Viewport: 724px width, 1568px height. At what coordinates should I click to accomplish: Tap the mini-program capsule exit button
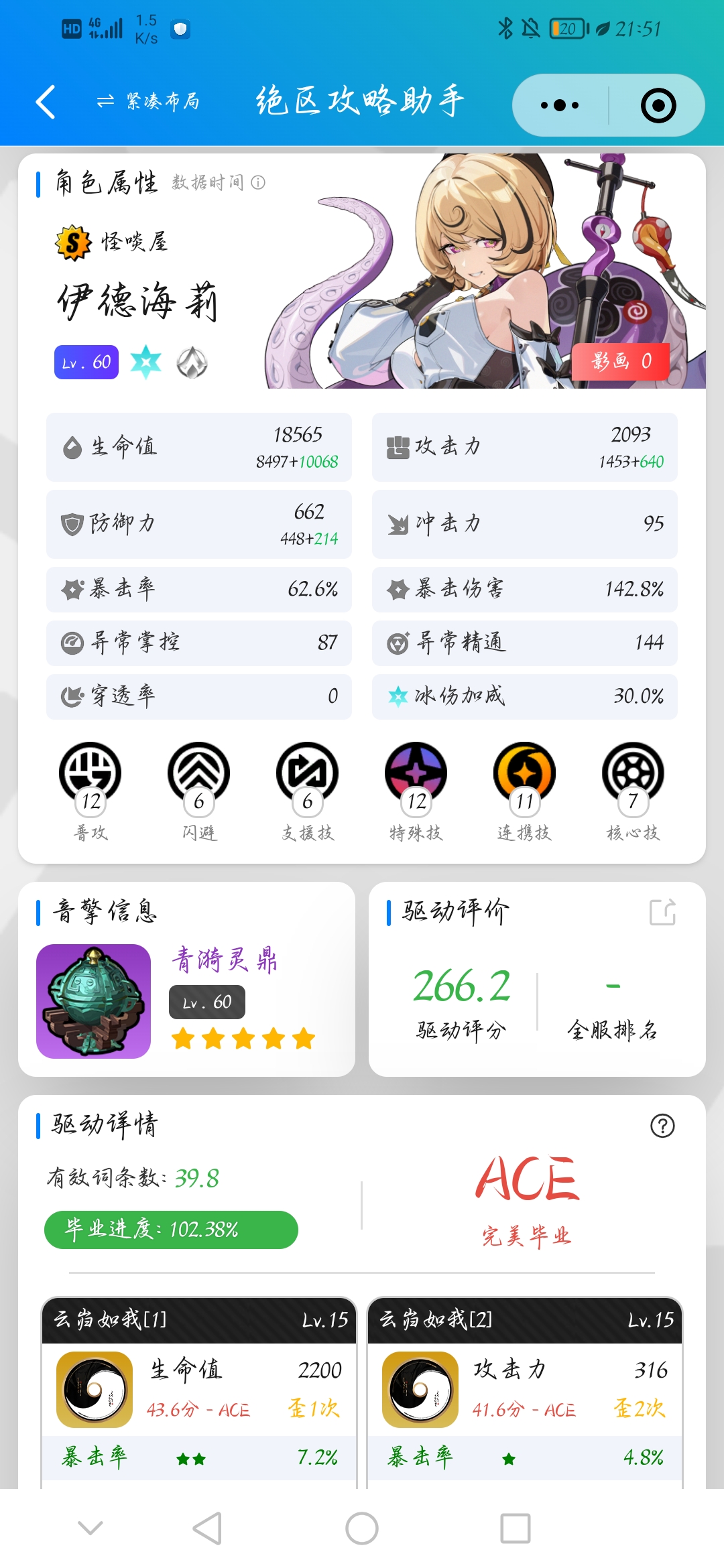[660, 104]
